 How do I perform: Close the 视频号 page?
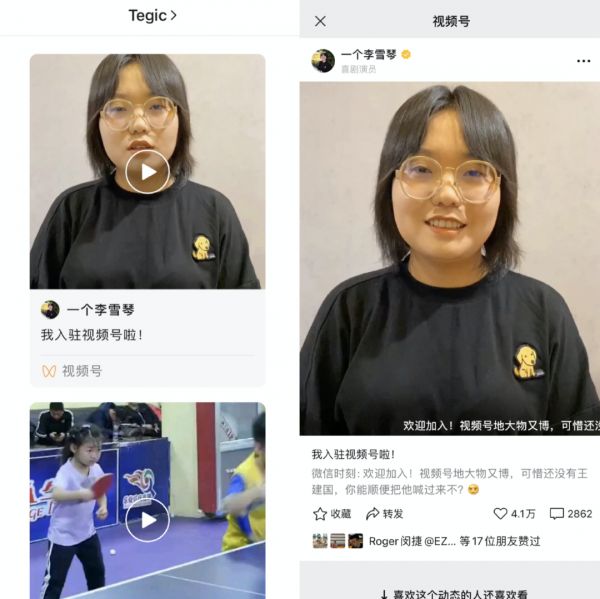320,21
